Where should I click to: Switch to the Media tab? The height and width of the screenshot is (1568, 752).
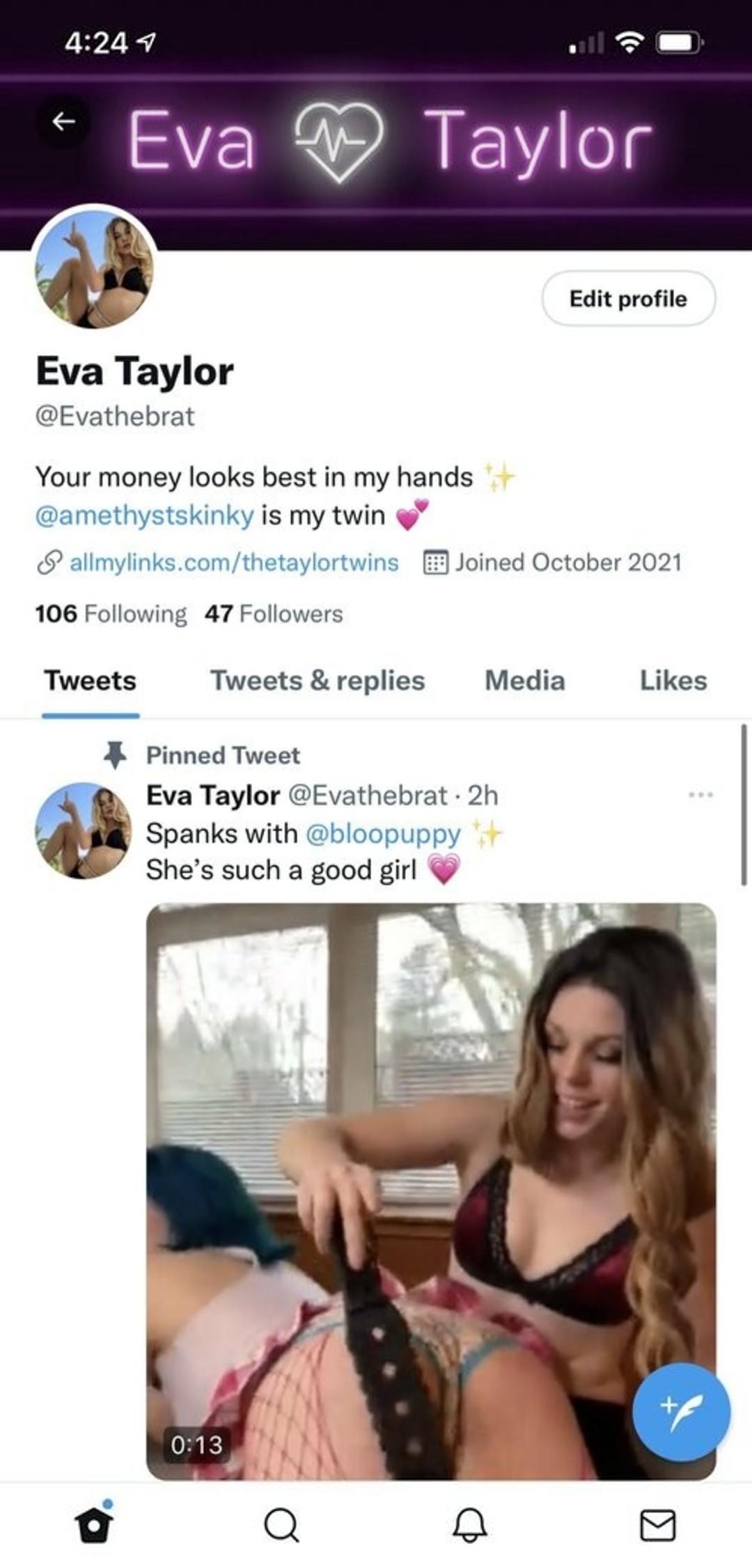coord(525,681)
